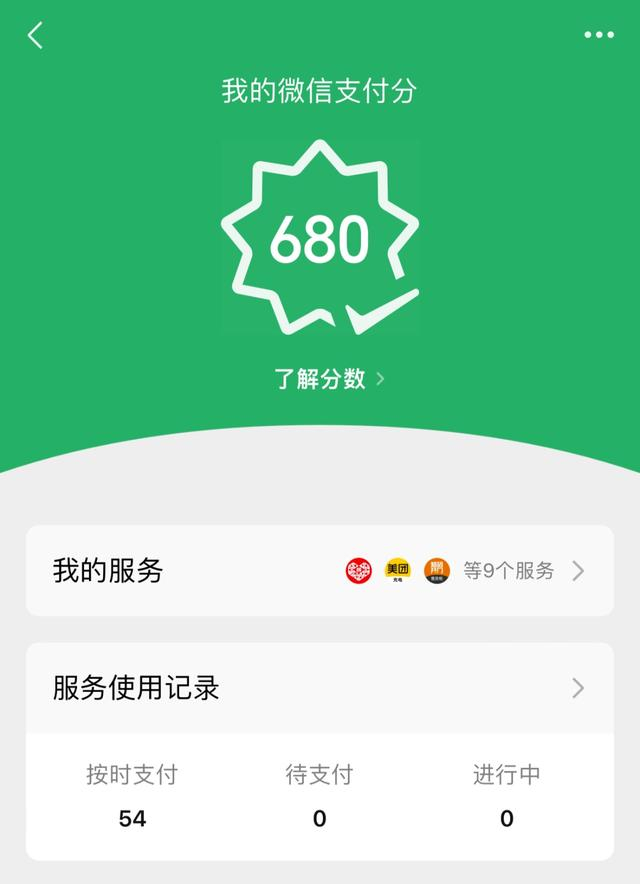Open the 我的服务 row
The height and width of the screenshot is (884, 640).
point(320,571)
